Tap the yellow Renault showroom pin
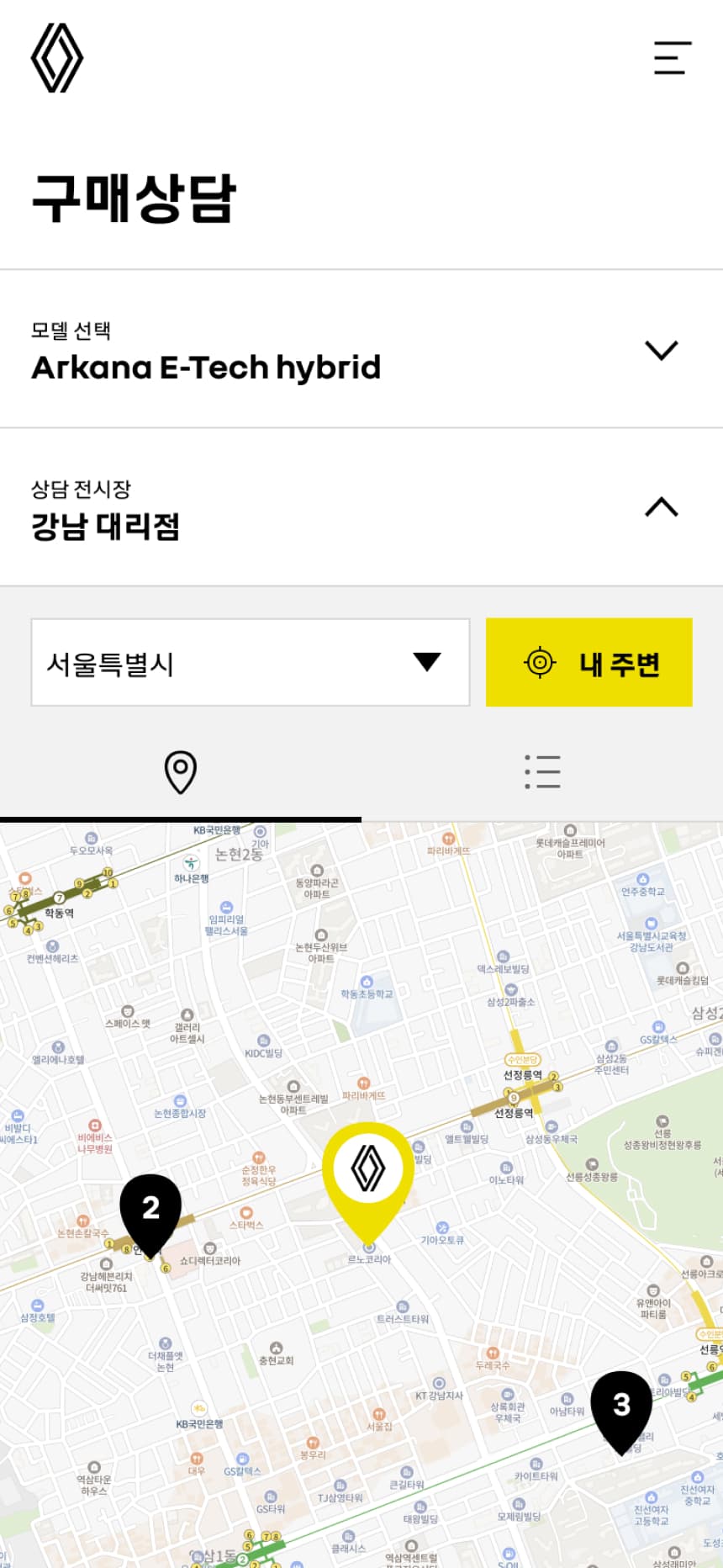Viewport: 723px width, 1568px height. click(x=367, y=1171)
